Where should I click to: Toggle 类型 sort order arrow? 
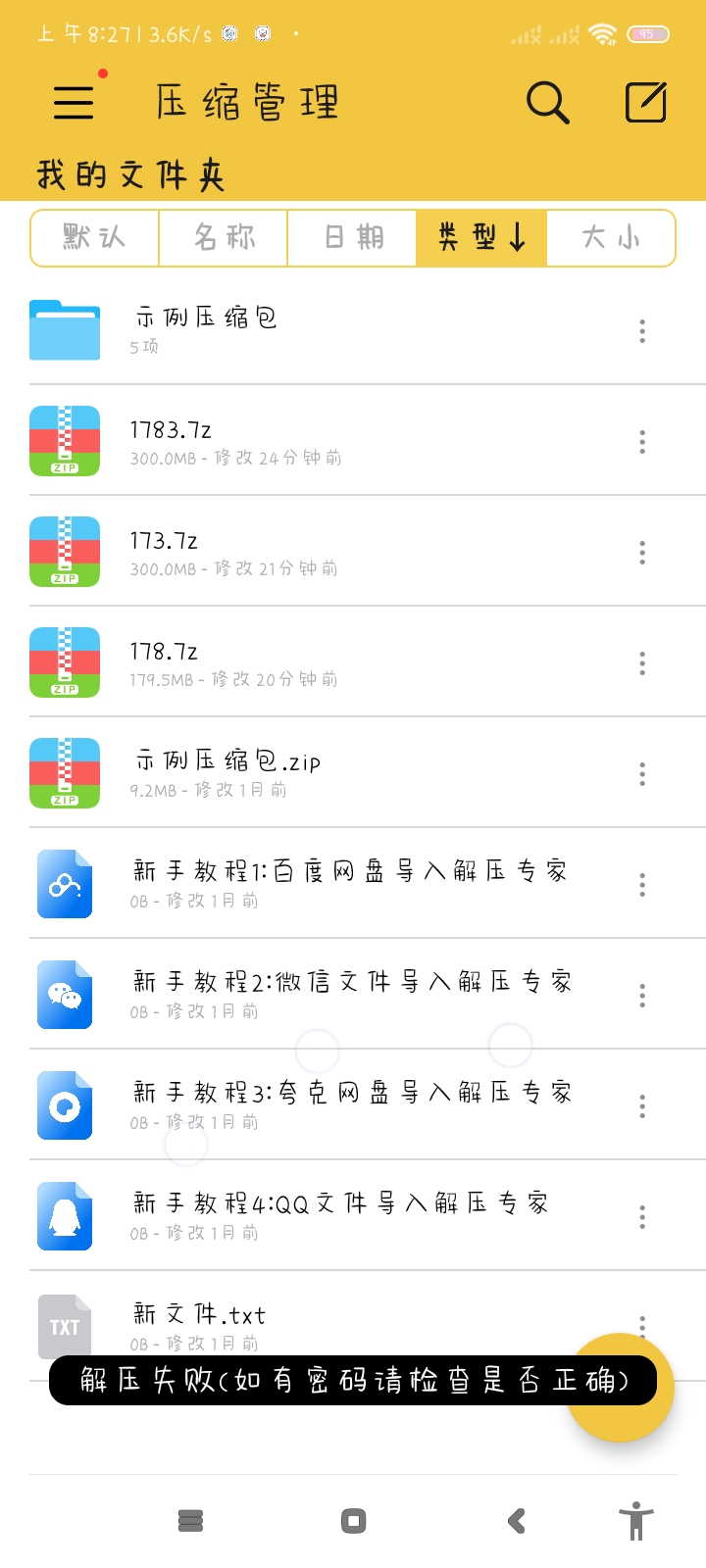pyautogui.click(x=480, y=237)
